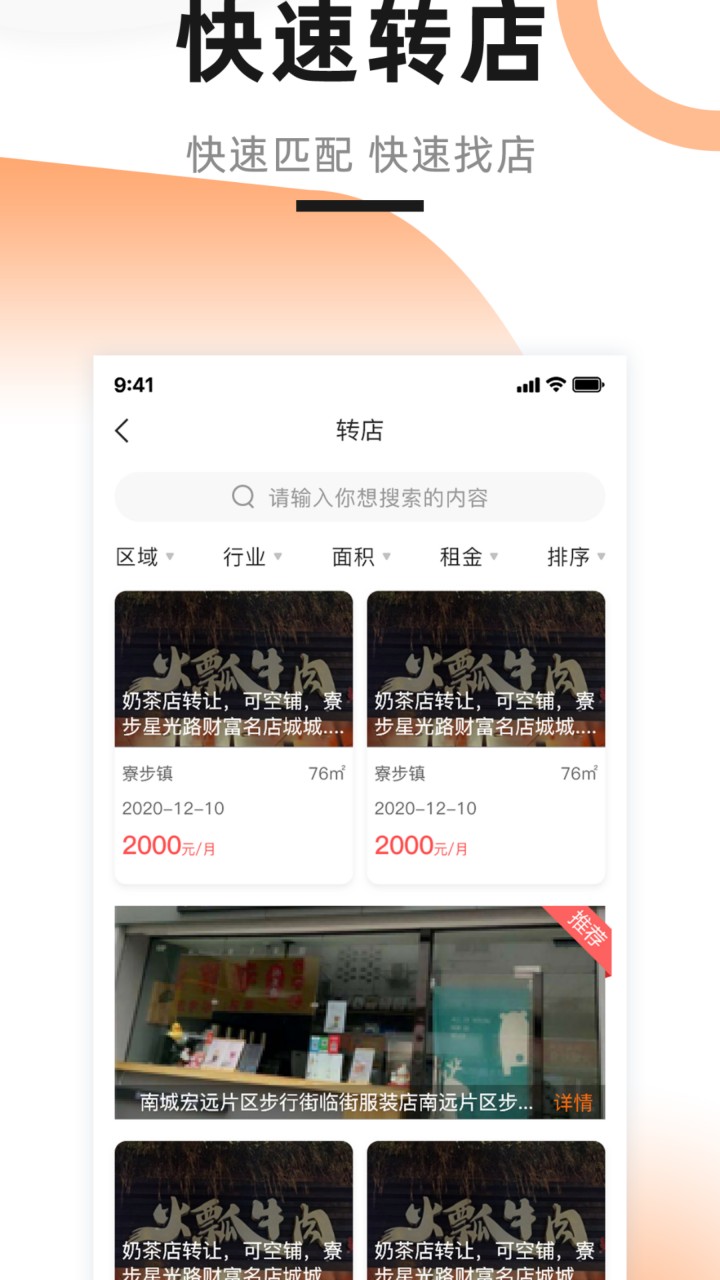Click the 转店 page title

360,430
